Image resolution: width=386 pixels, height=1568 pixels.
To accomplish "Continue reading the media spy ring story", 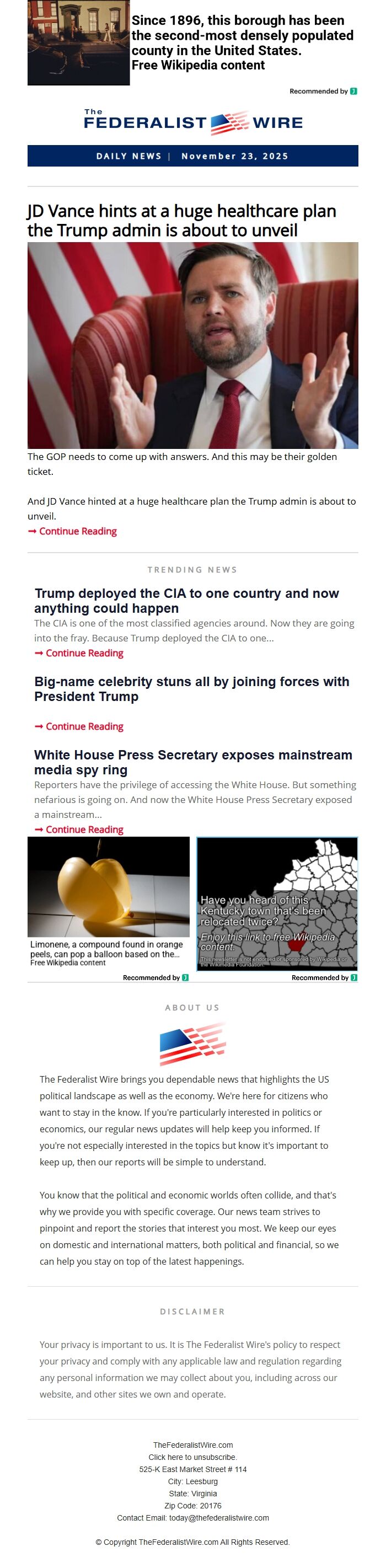I will [83, 829].
